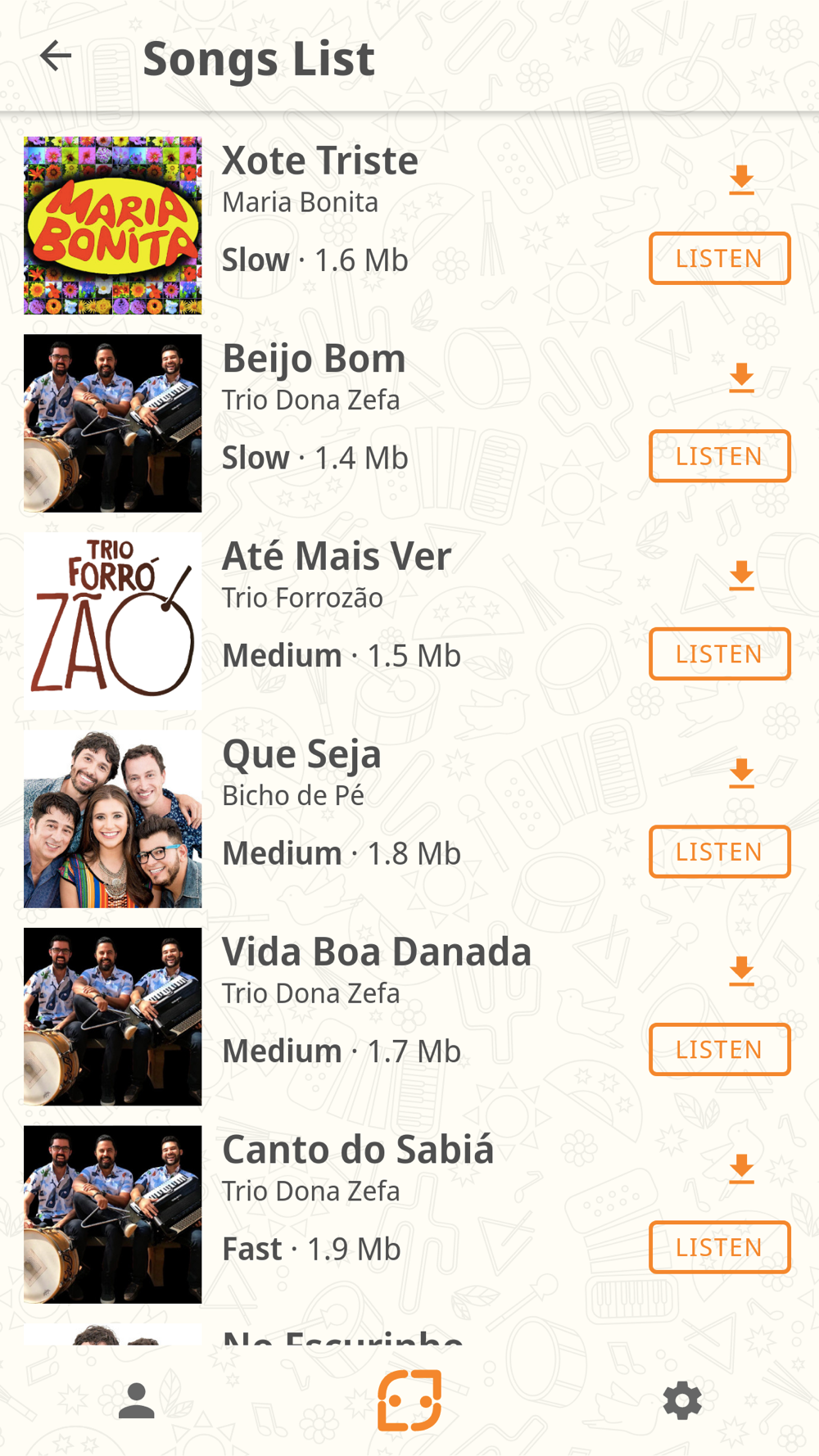
Task: Go back from Songs List
Action: pos(56,57)
